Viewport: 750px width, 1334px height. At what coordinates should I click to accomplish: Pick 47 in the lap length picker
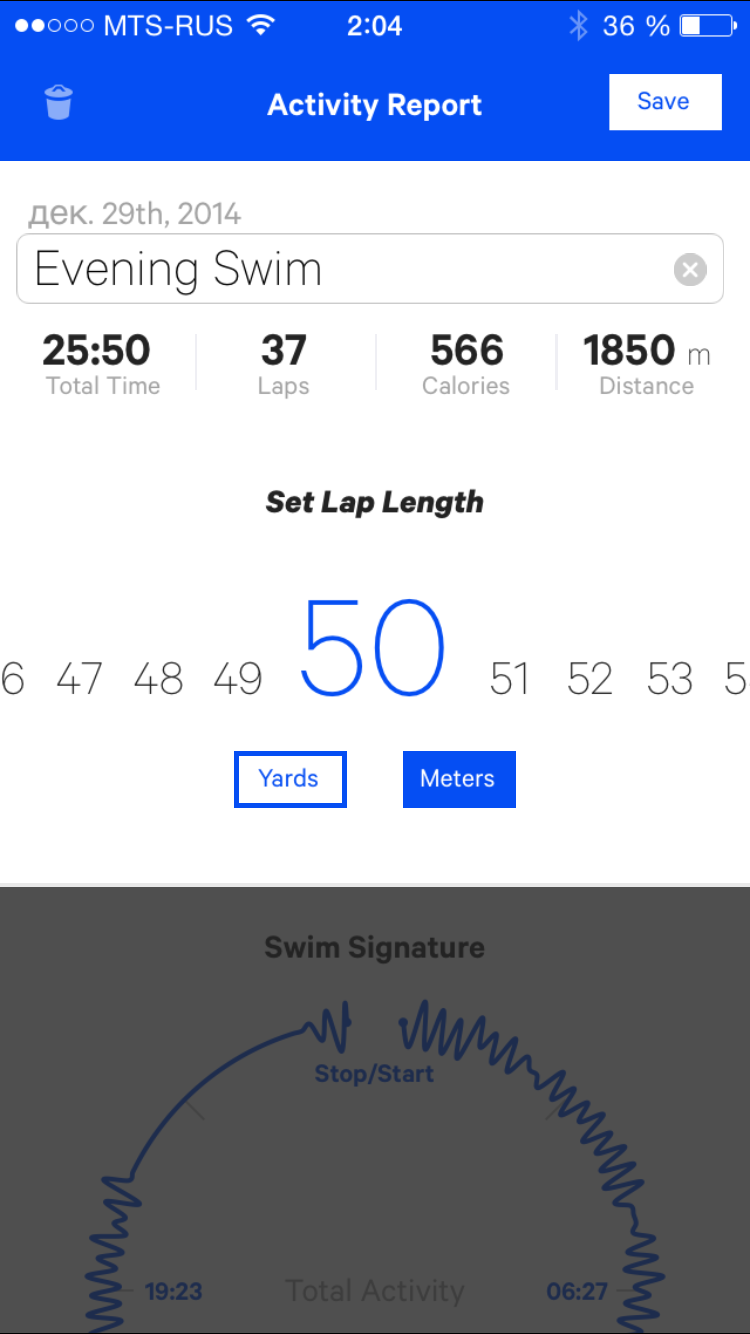coord(79,680)
